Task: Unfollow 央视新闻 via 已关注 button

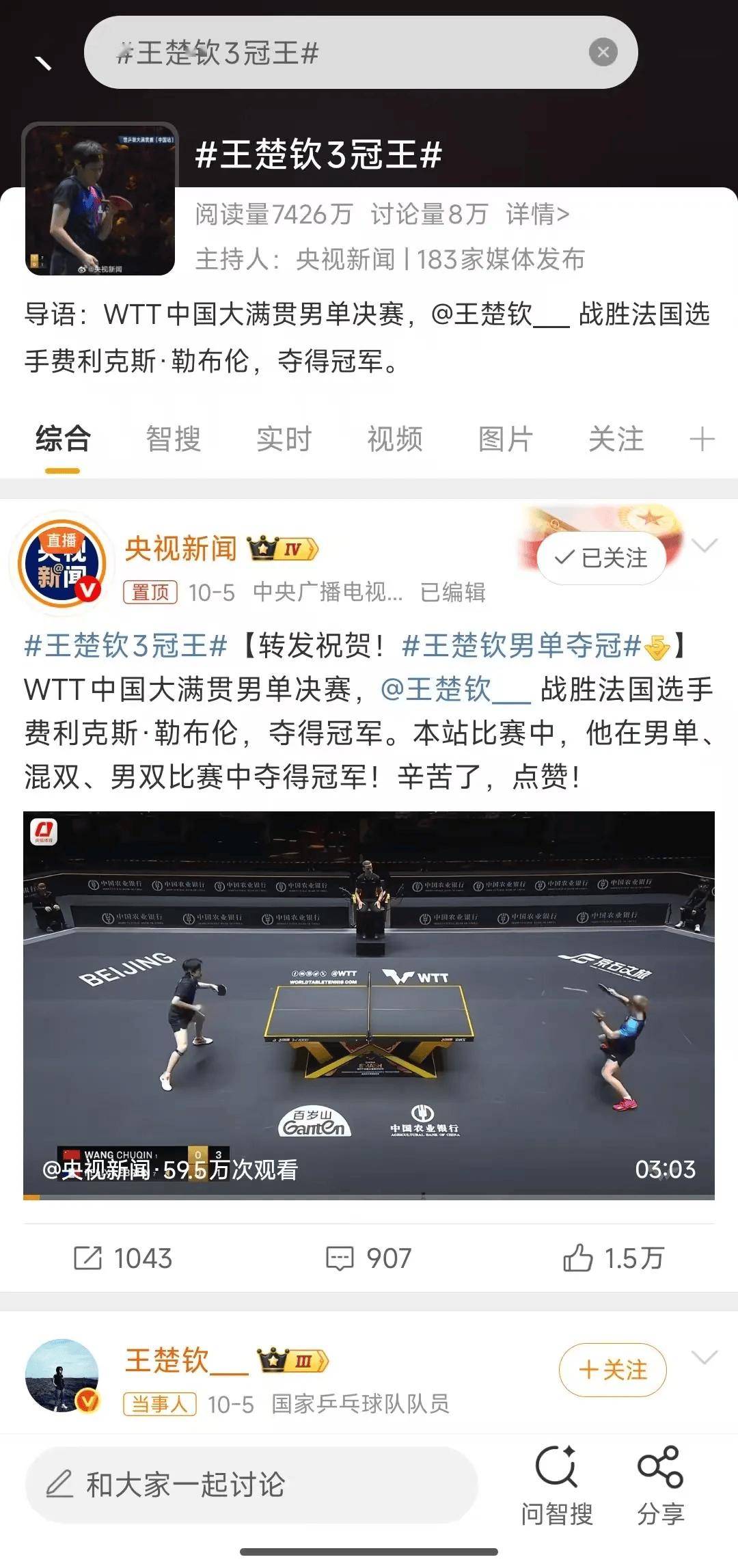Action: (601, 558)
